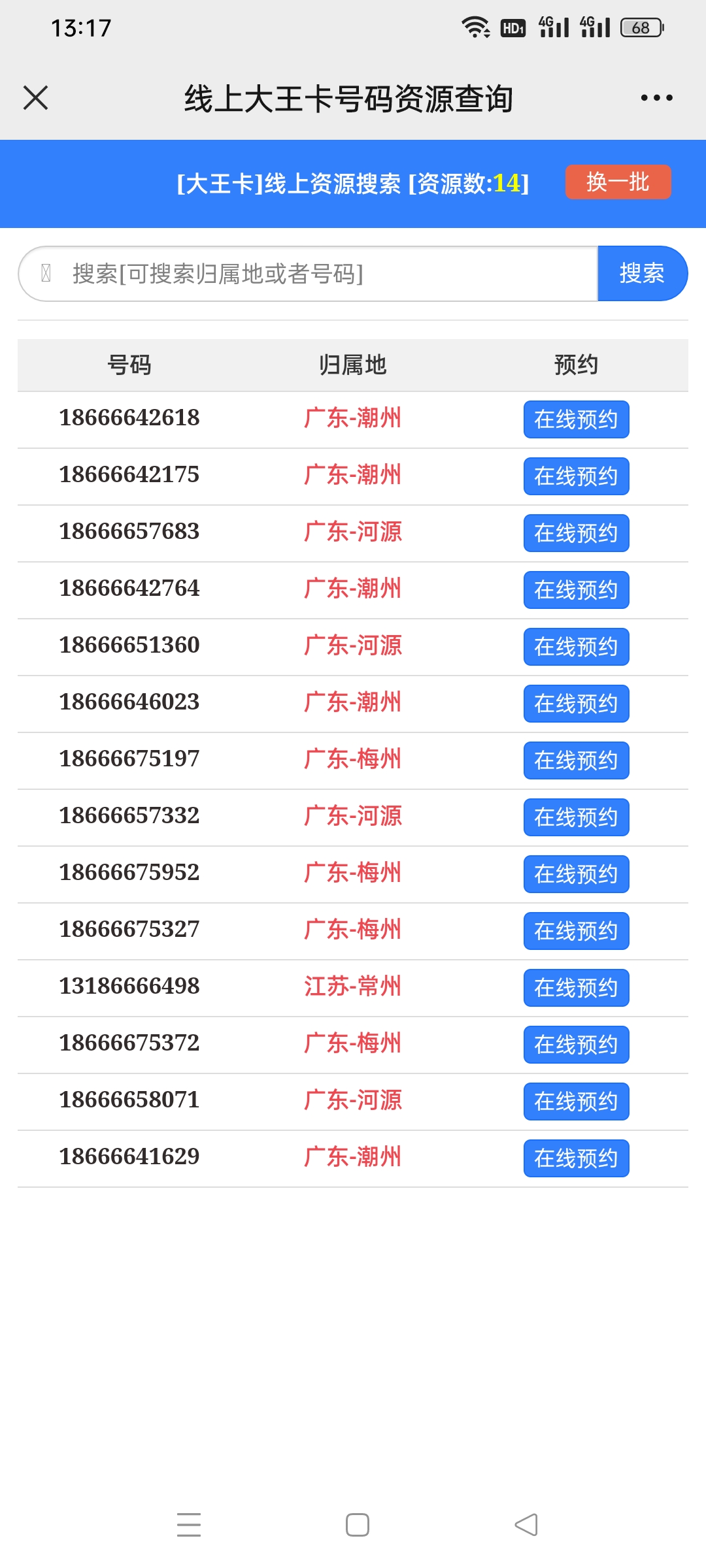Image resolution: width=706 pixels, height=1568 pixels.
Task: Select 在线预约 for 18666657683
Action: [576, 533]
